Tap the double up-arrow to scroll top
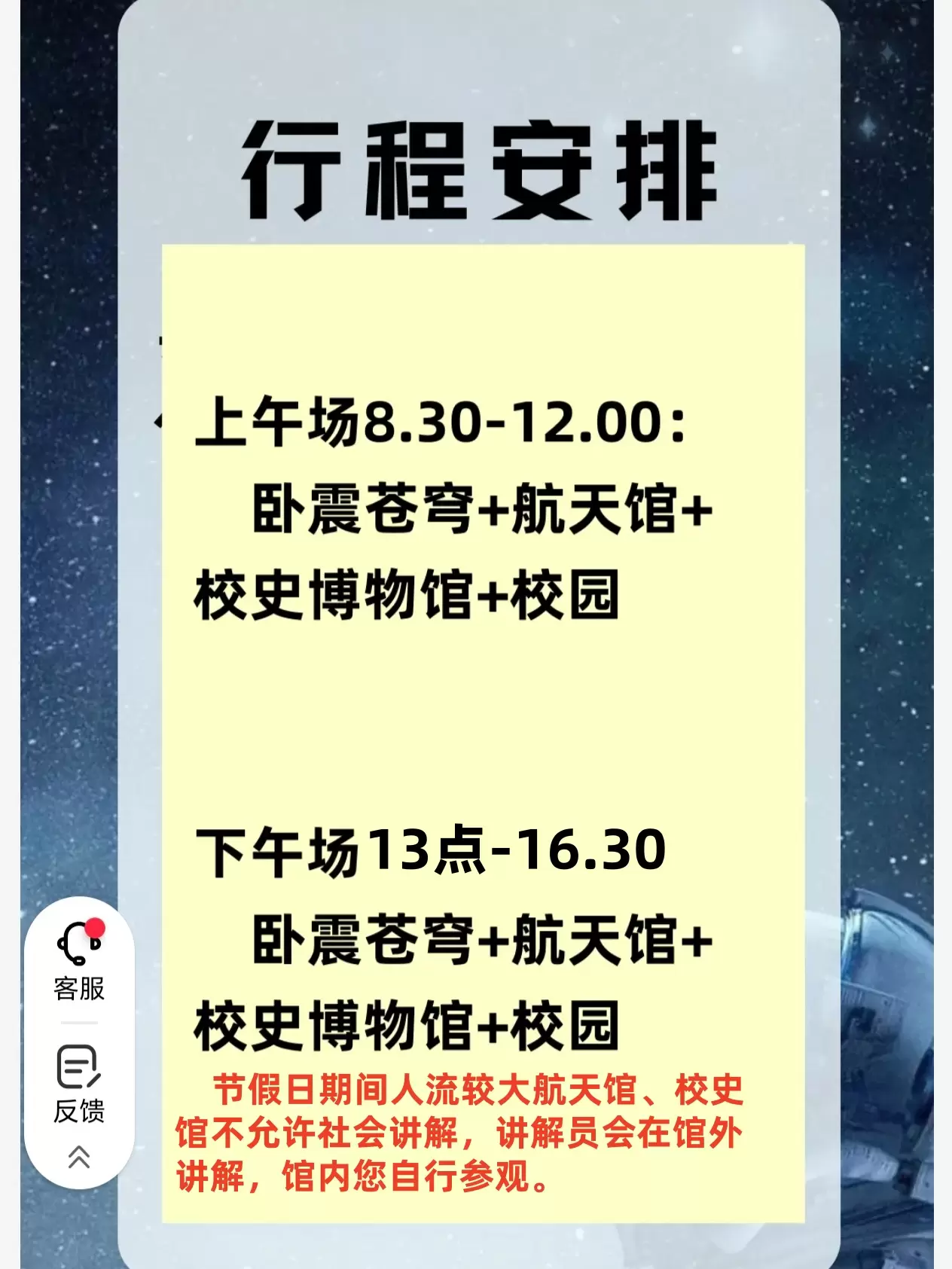 (79, 1157)
